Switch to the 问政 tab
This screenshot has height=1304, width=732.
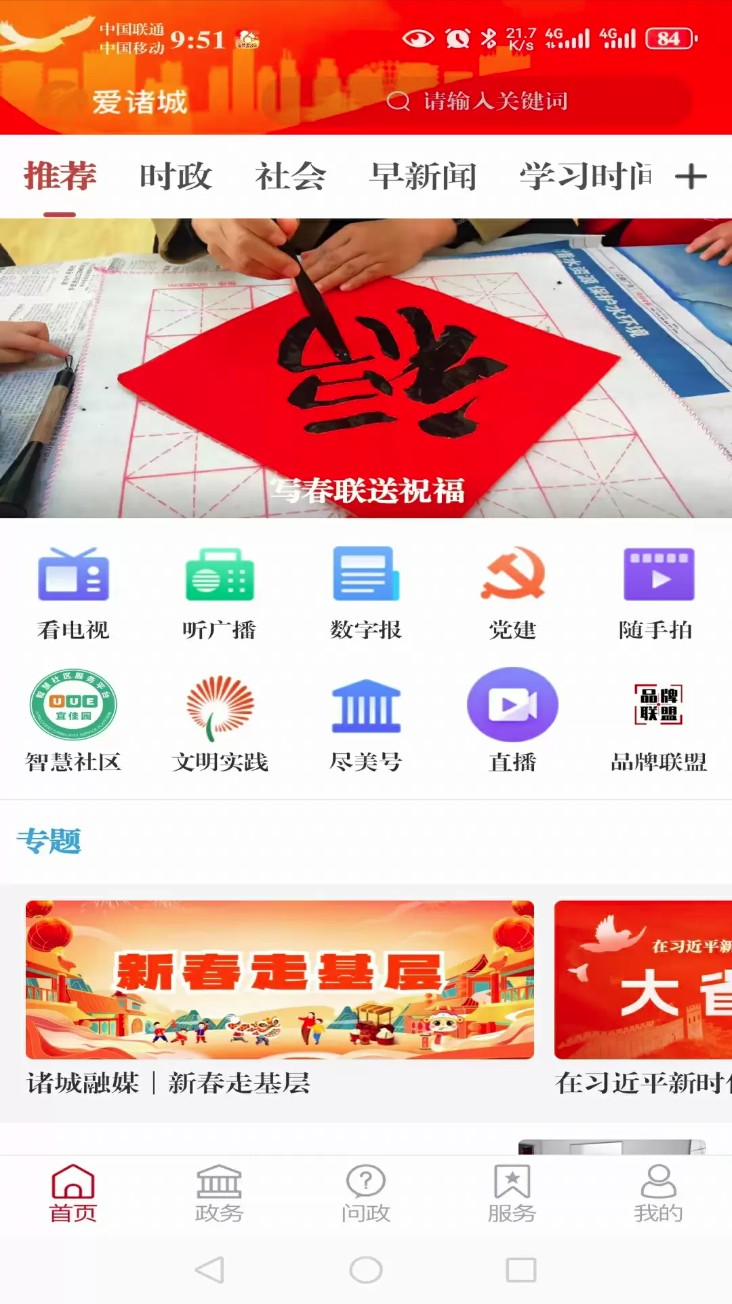click(366, 1194)
